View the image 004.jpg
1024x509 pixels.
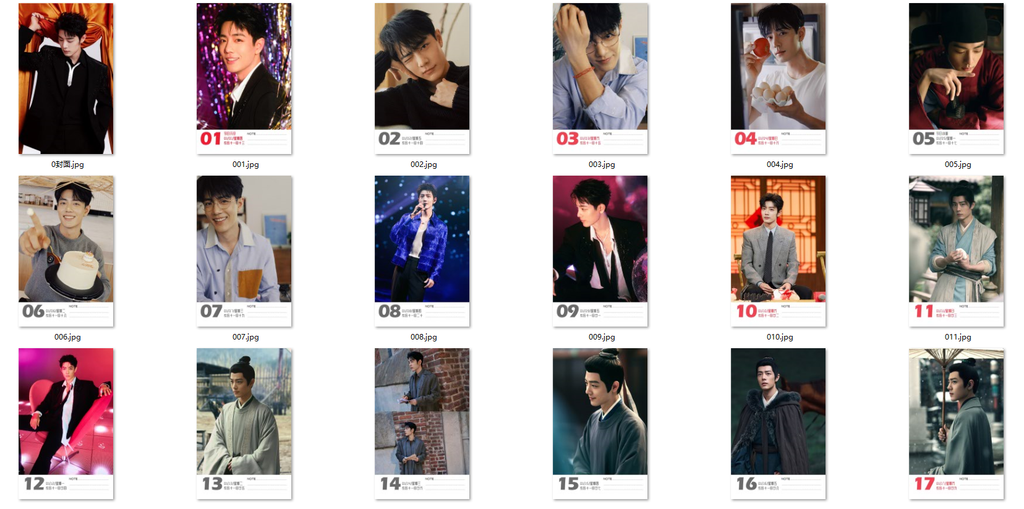tap(778, 79)
